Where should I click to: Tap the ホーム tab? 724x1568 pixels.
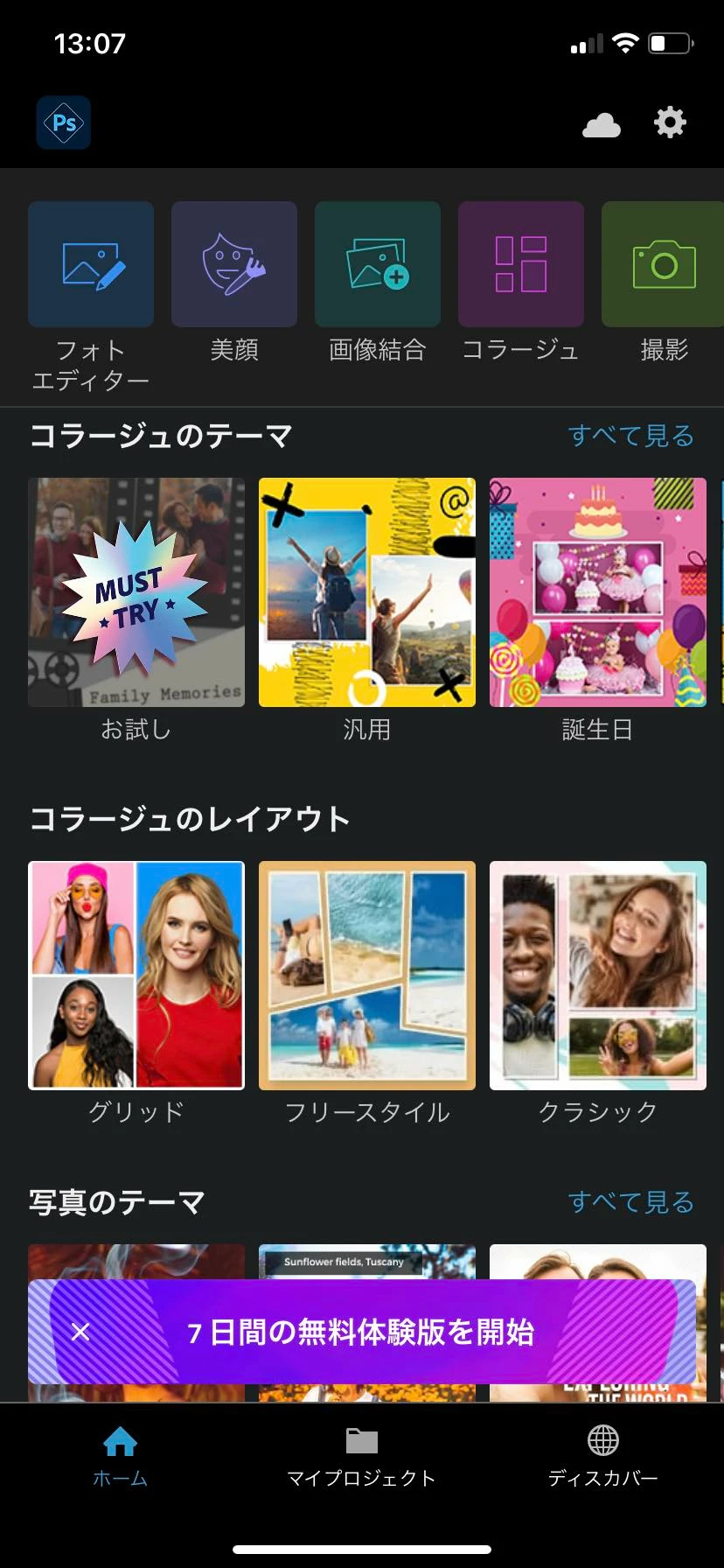[120, 1456]
